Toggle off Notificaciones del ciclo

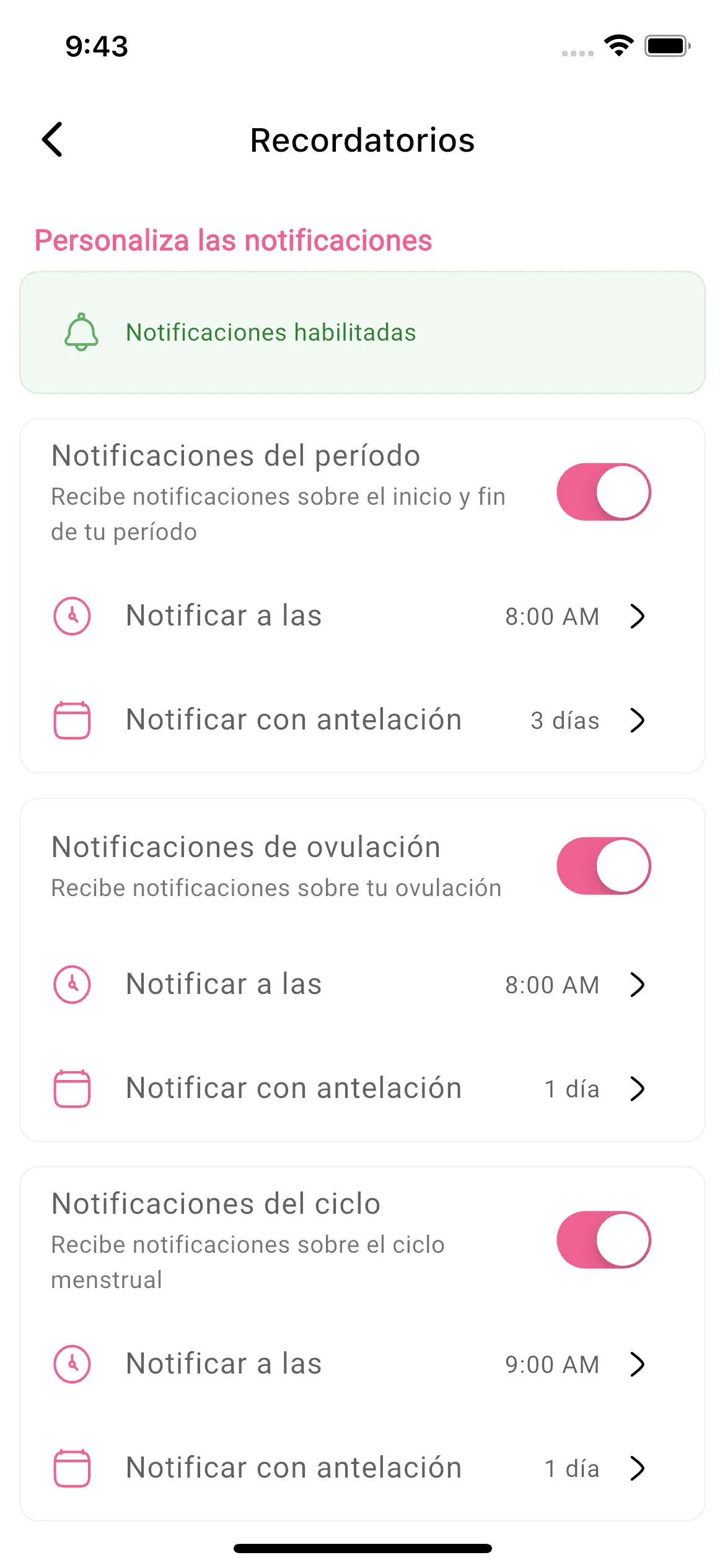(x=603, y=1240)
